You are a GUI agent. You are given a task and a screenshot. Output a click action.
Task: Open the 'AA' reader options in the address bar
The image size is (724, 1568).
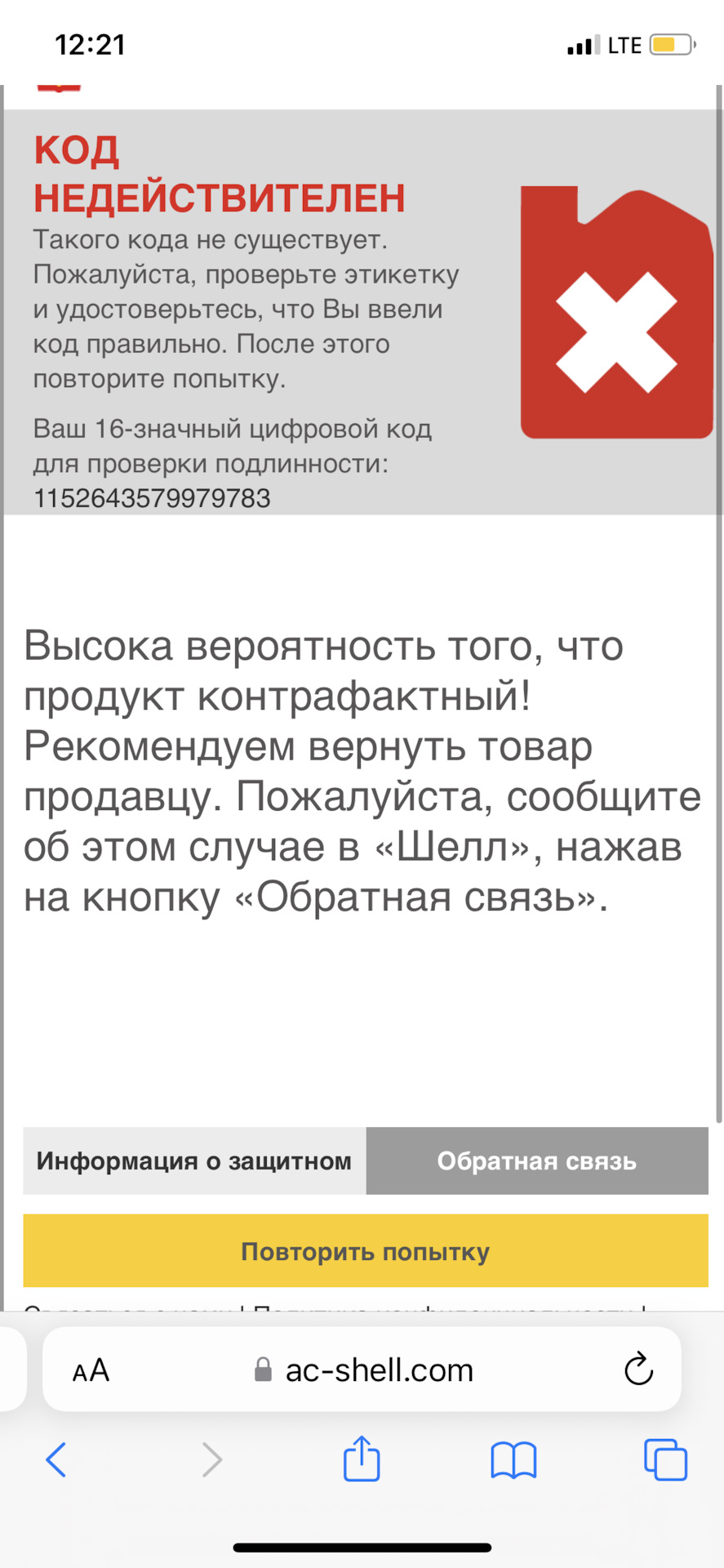coord(91,1370)
